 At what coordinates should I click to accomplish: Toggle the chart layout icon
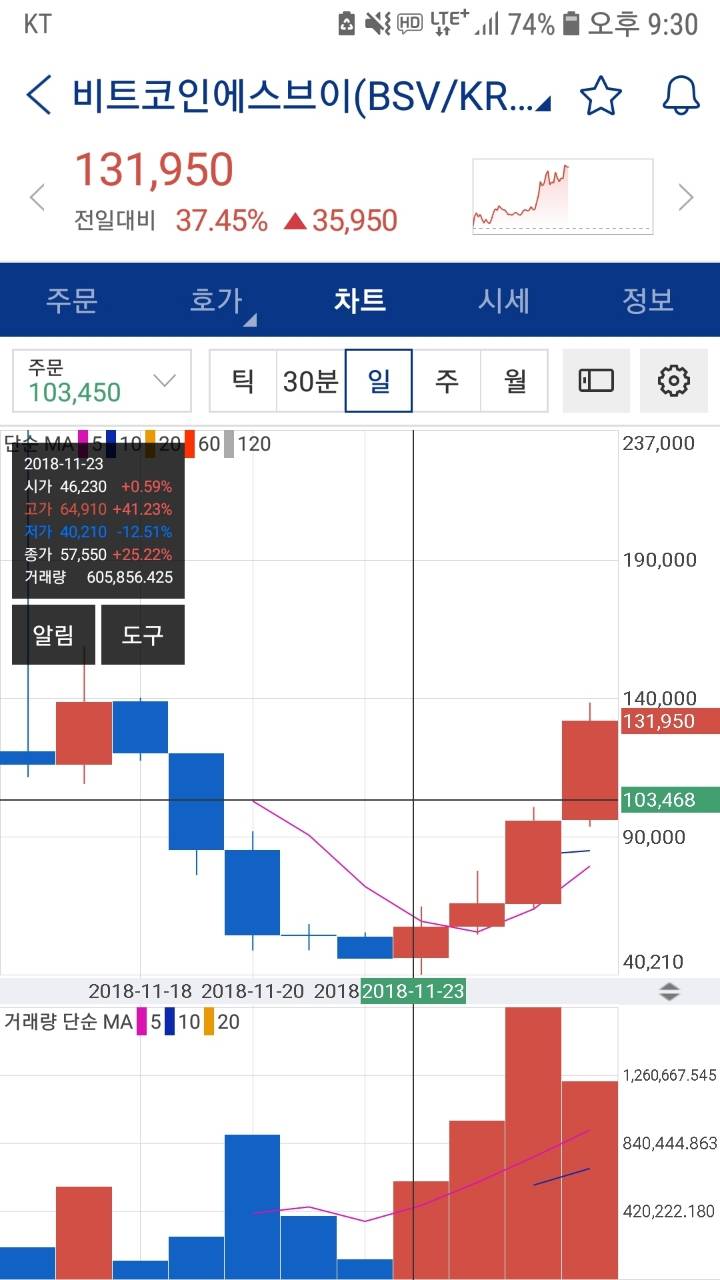(x=596, y=381)
